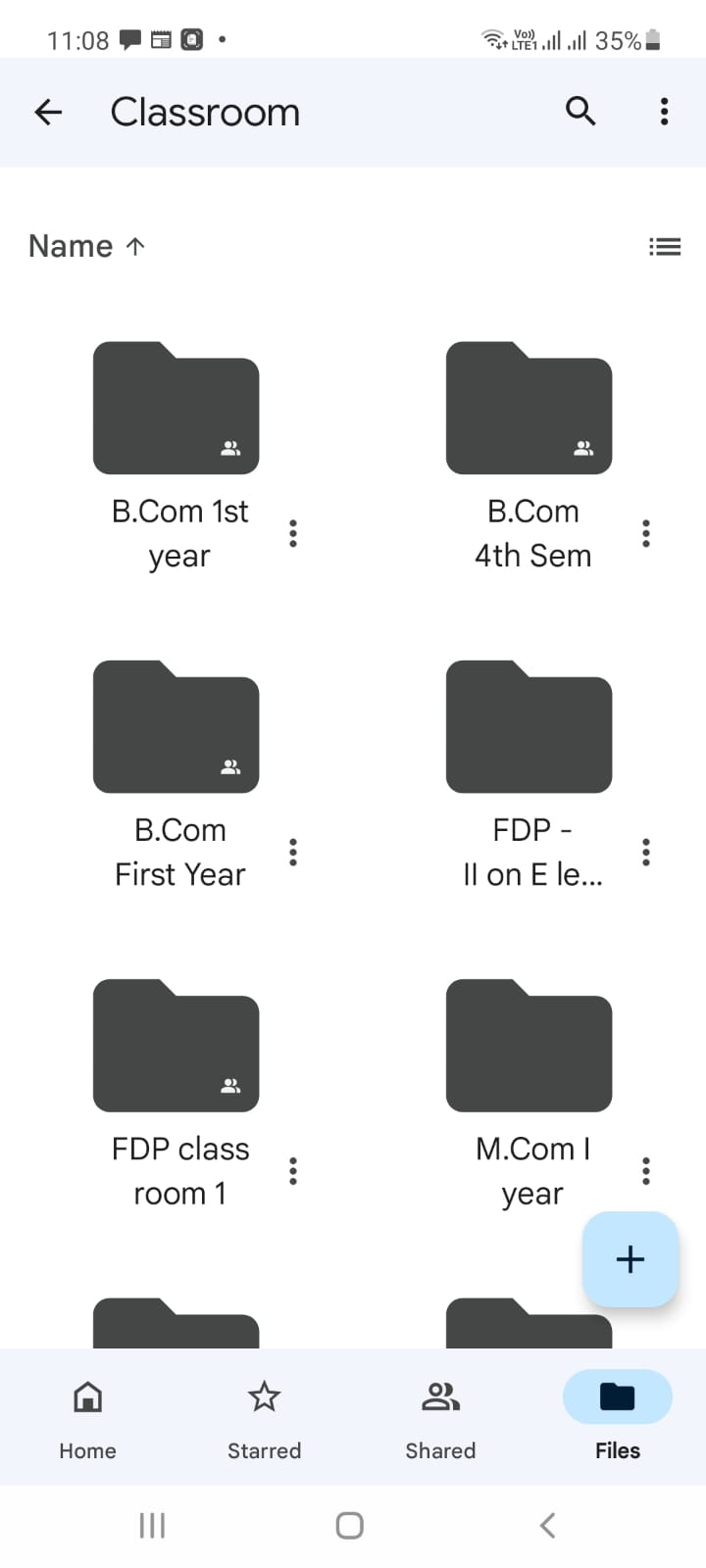Show more actions for B.Com 4th Sem

point(646,533)
